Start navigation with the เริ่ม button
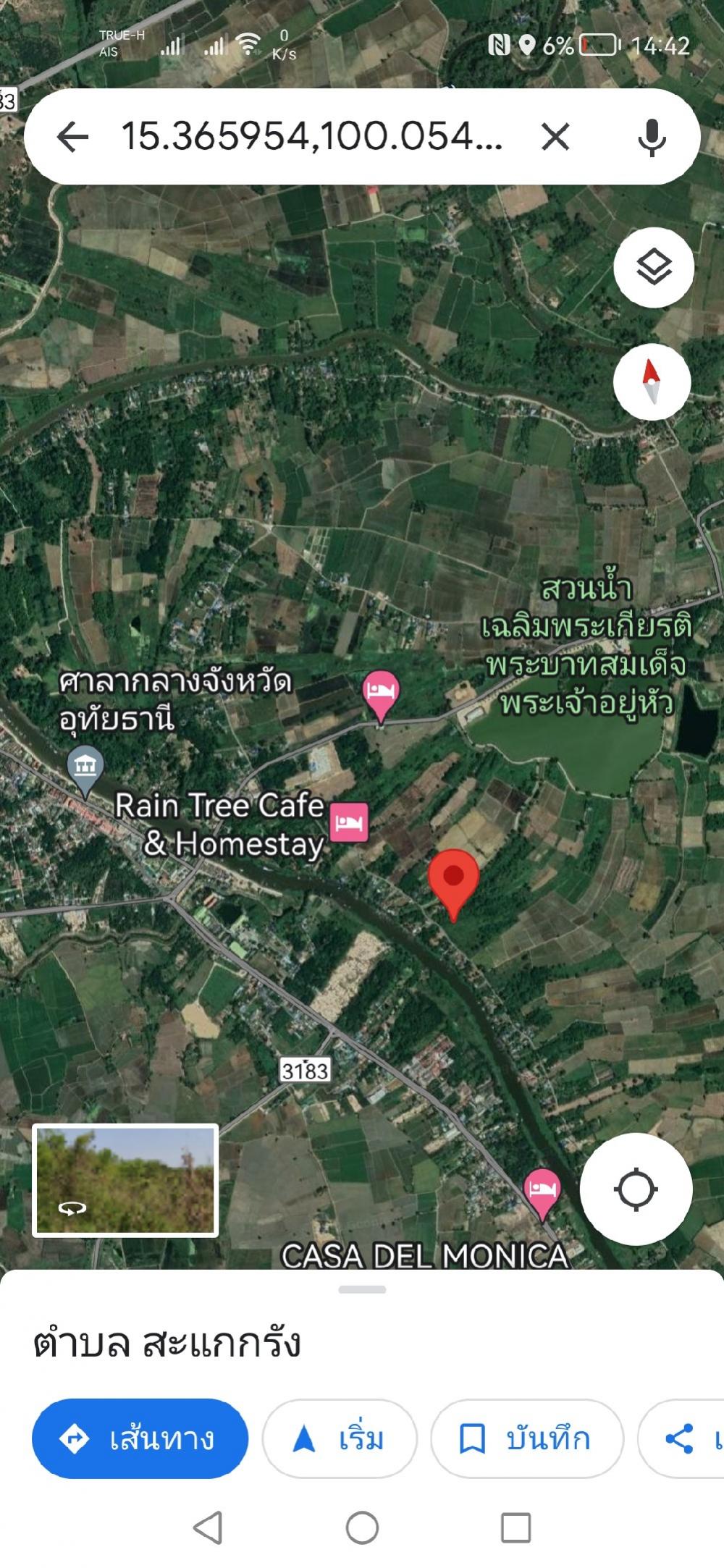The image size is (724, 1568). (x=340, y=1438)
